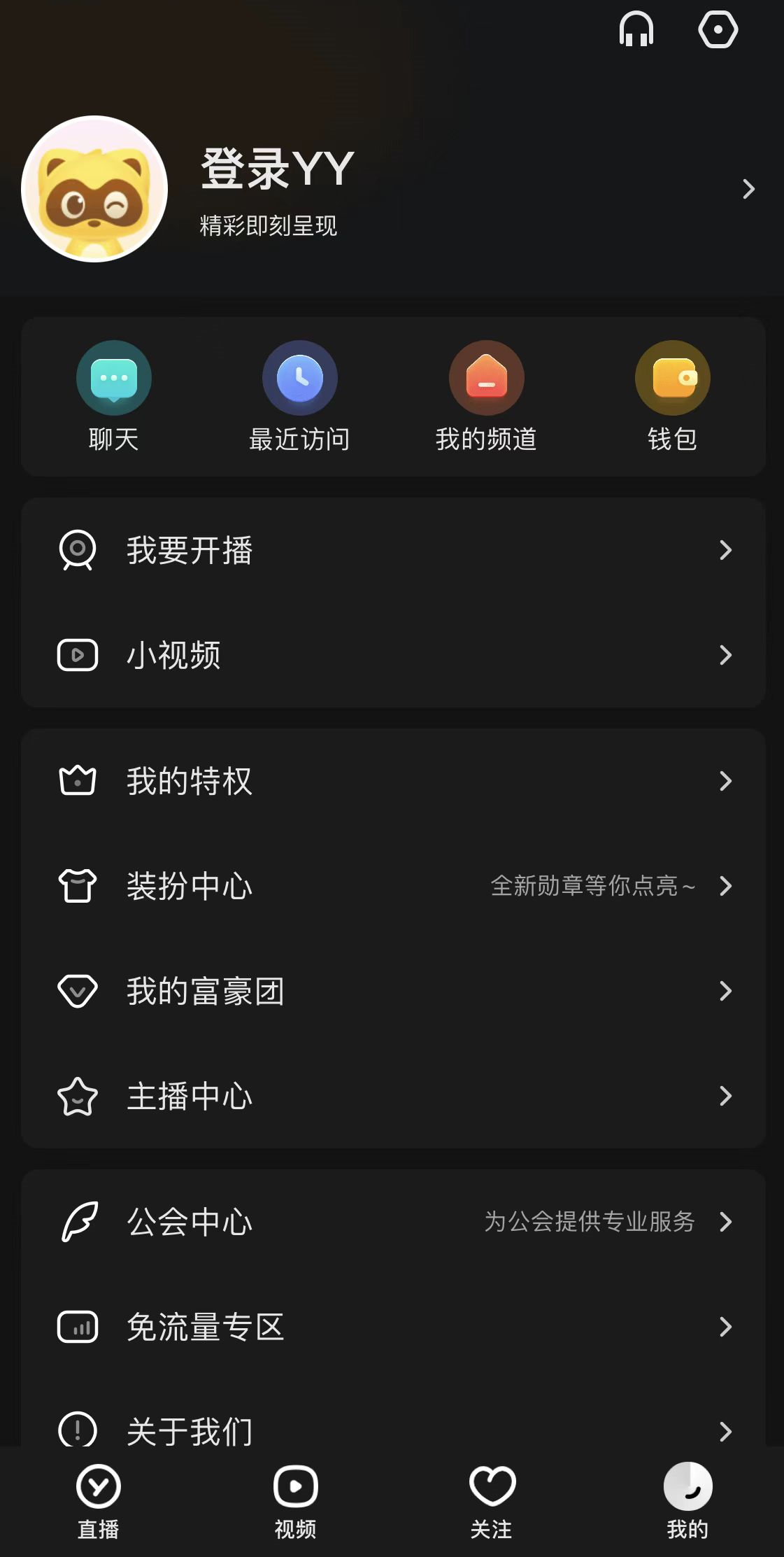The width and height of the screenshot is (784, 1557).
Task: Open 装扮中心
Action: (393, 886)
